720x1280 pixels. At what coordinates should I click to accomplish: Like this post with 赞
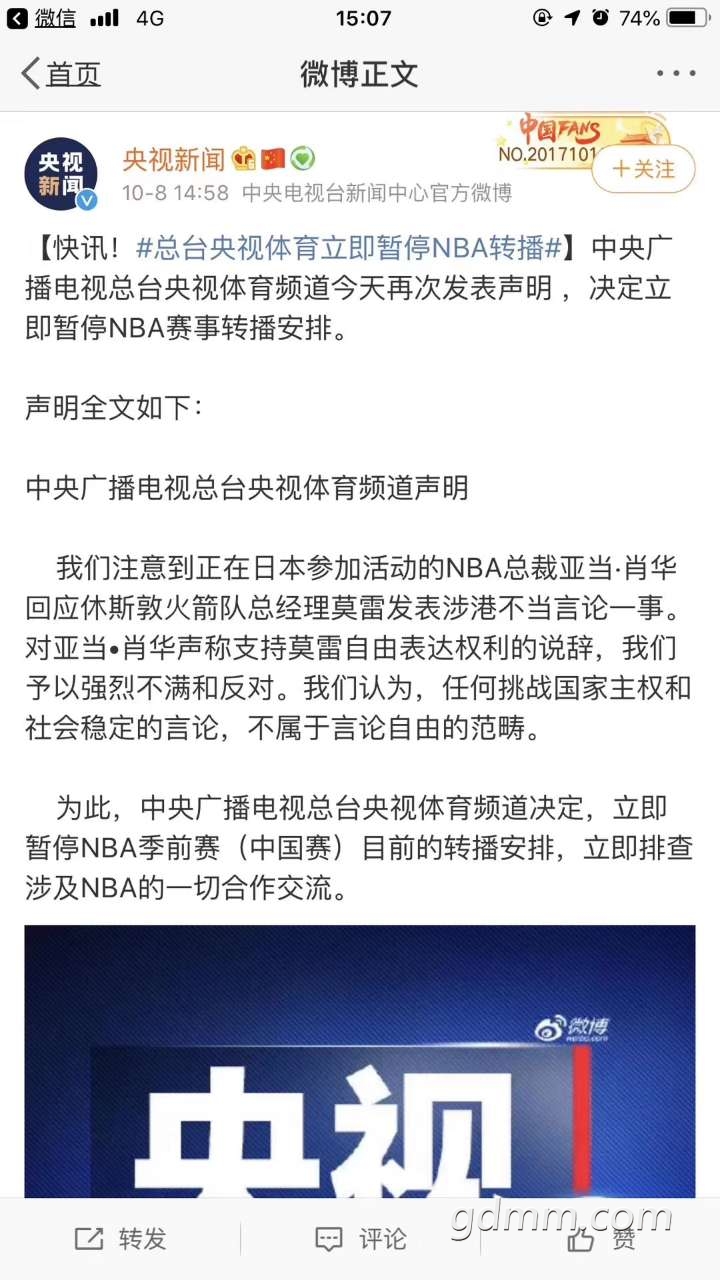click(601, 1240)
